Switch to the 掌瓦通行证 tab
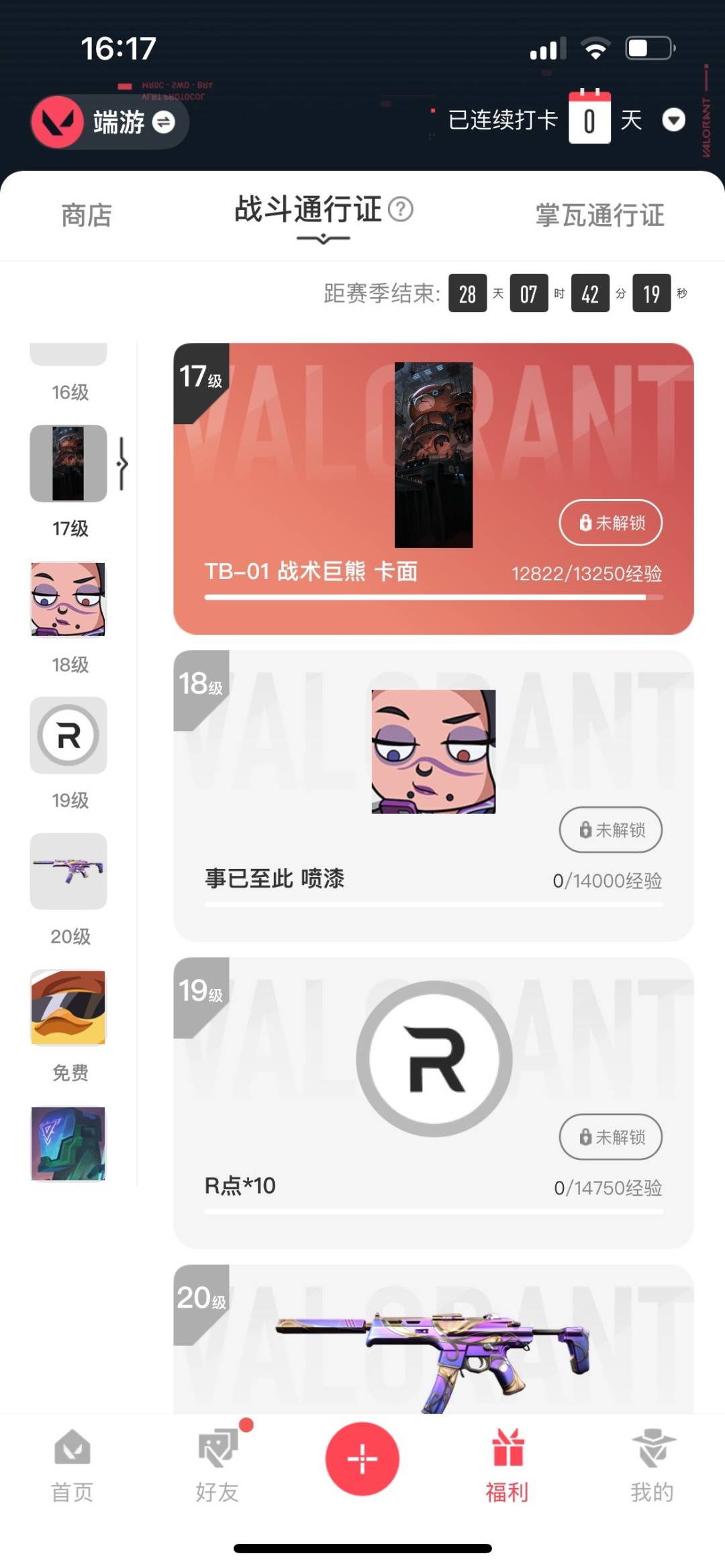725x1568 pixels. point(599,215)
